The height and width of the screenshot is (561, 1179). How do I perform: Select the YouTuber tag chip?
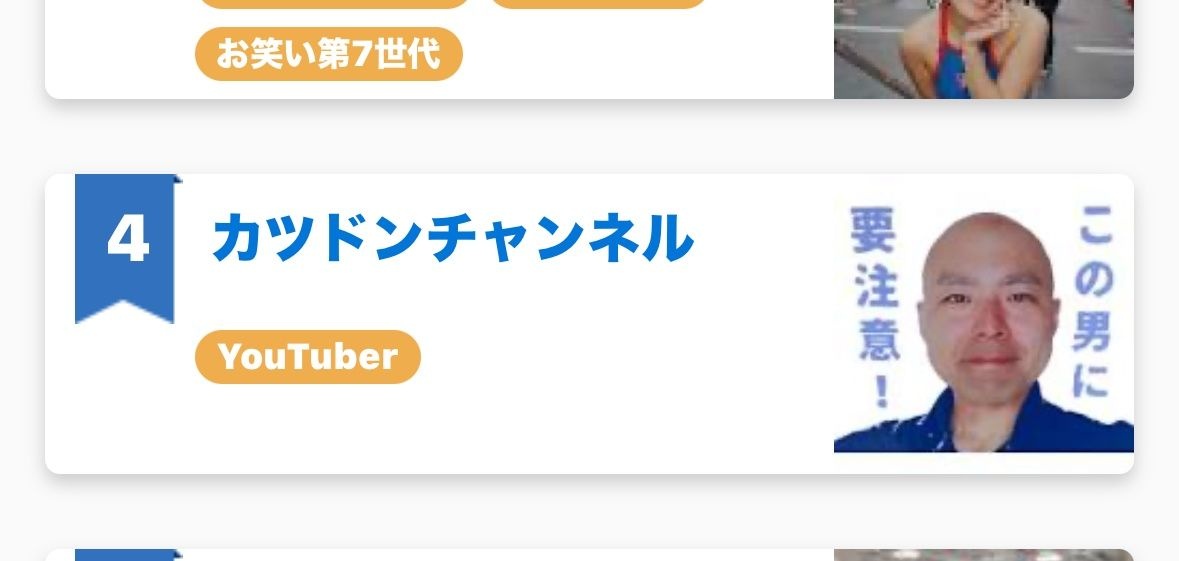308,357
